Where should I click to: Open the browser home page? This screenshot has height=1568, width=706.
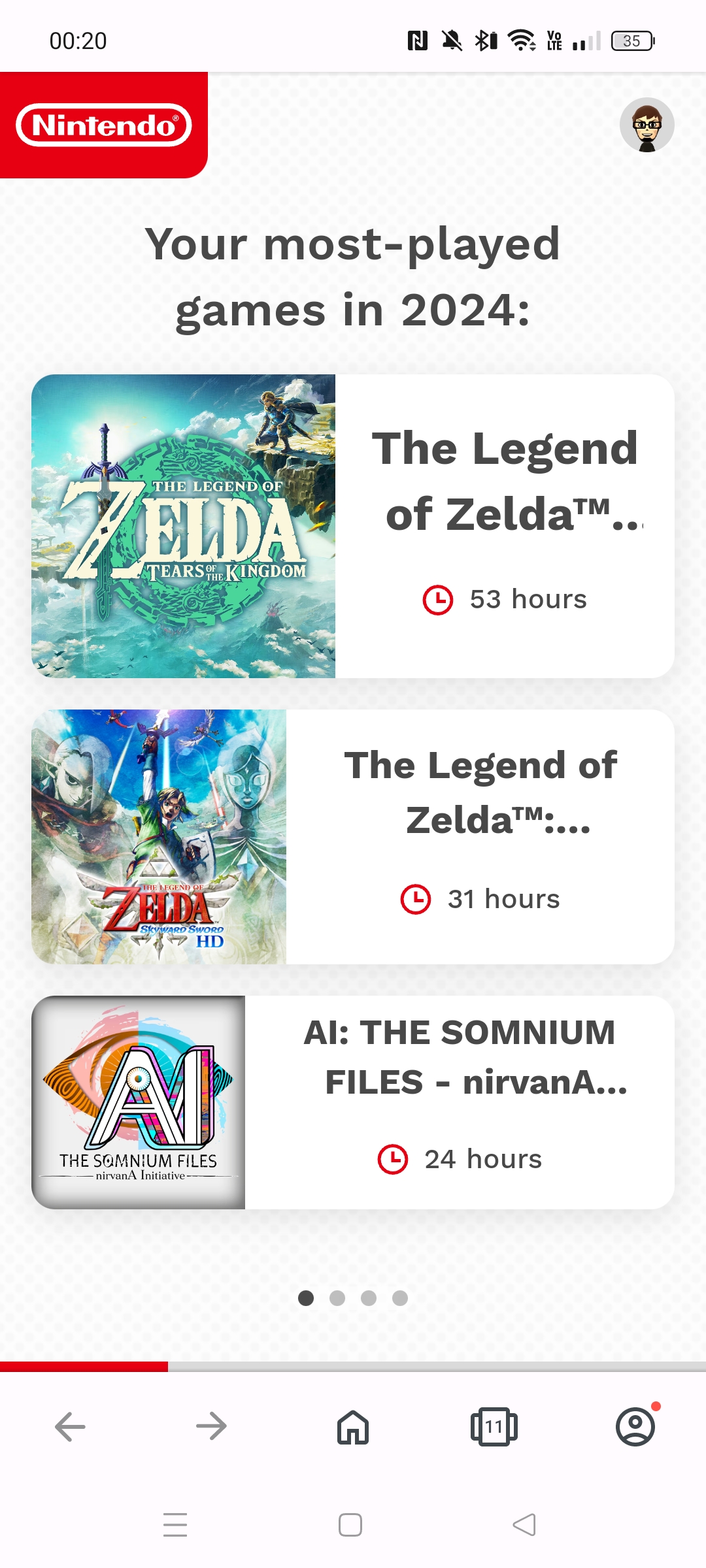[x=353, y=1426]
